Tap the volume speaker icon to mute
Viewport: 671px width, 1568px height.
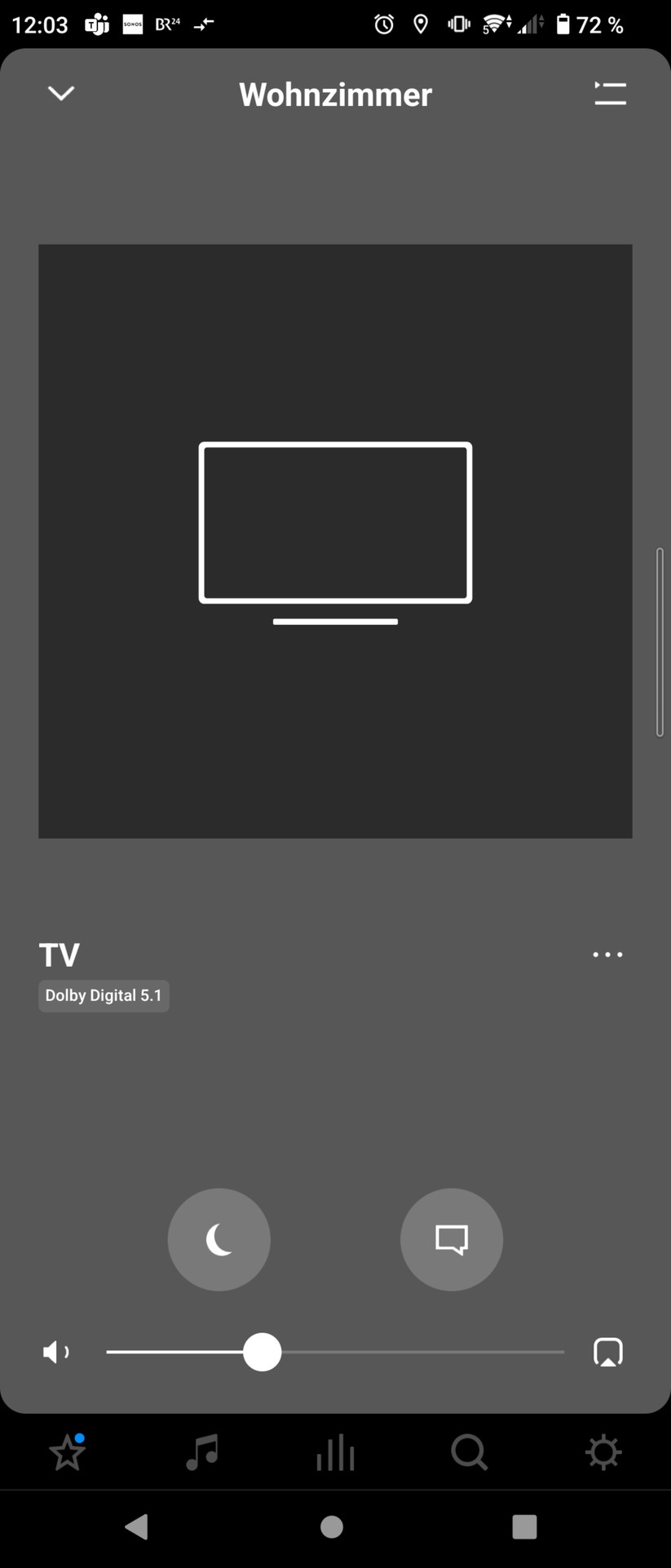click(55, 1352)
